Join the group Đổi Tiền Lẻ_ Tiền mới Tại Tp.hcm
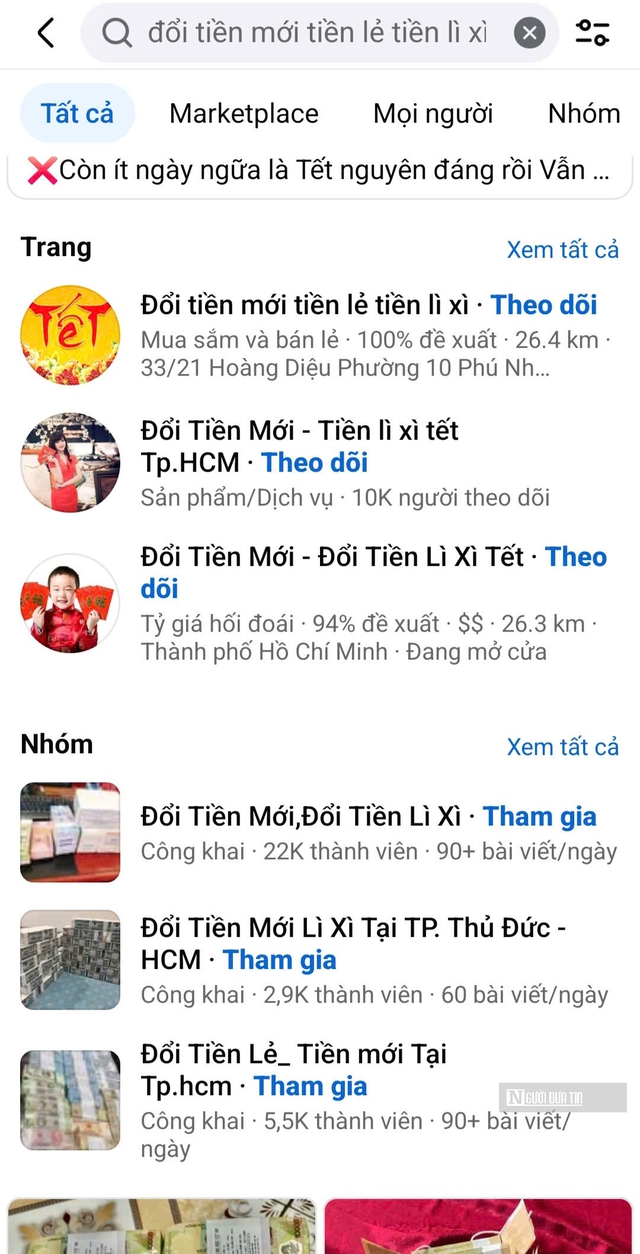Image resolution: width=640 pixels, height=1254 pixels. click(310, 1086)
